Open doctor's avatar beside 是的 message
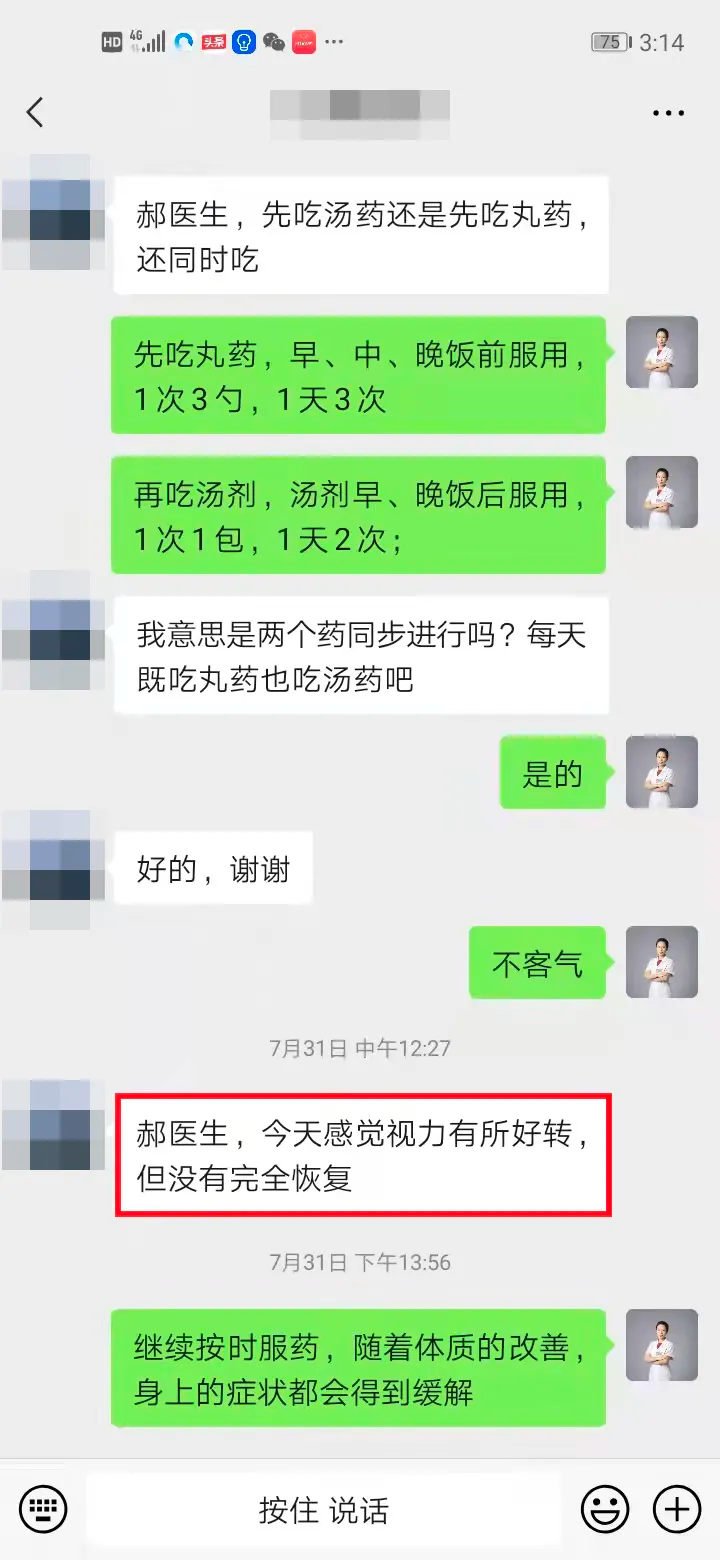This screenshot has width=720, height=1560. coord(661,772)
